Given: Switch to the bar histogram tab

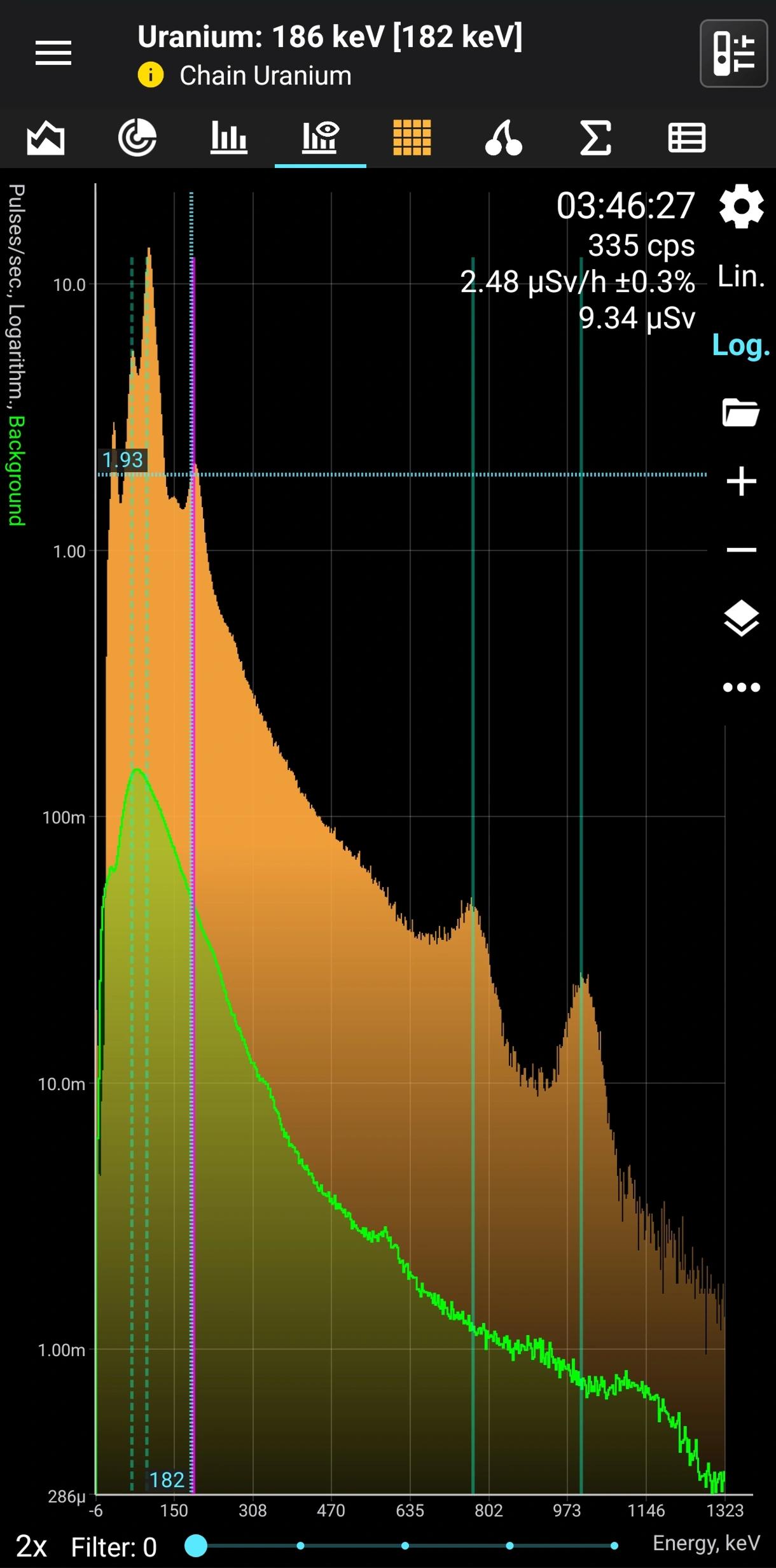Looking at the screenshot, I should click(x=229, y=137).
